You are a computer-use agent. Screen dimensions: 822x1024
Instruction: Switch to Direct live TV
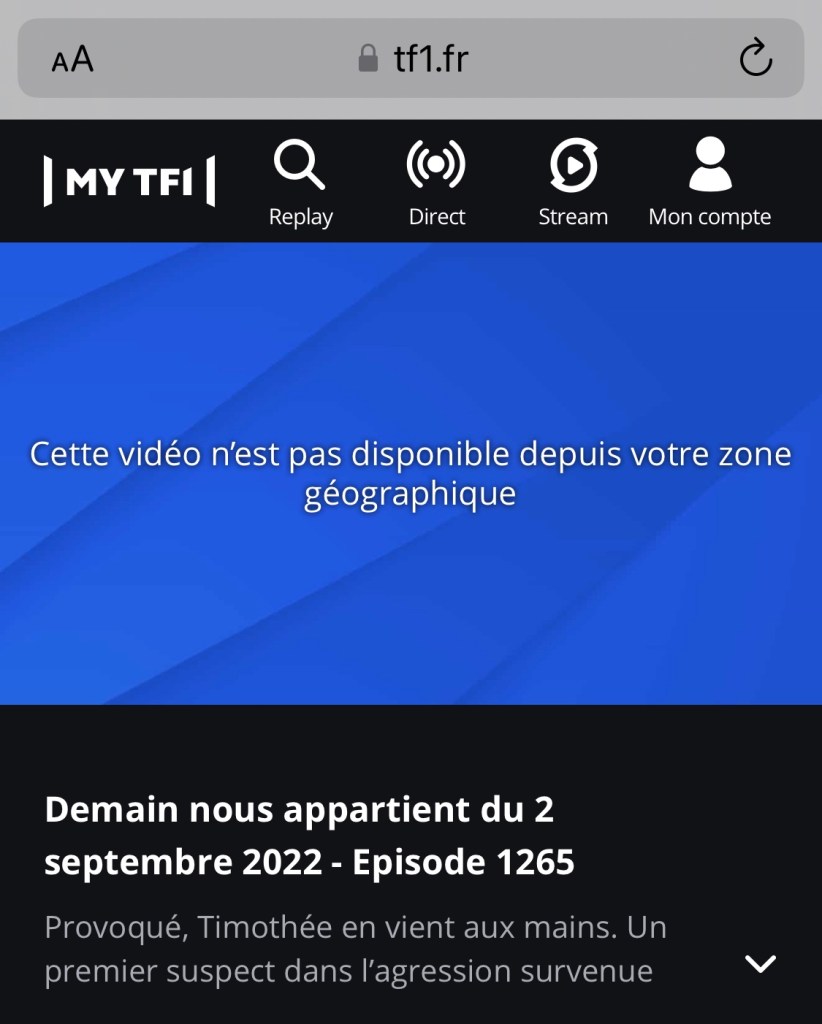click(x=436, y=182)
